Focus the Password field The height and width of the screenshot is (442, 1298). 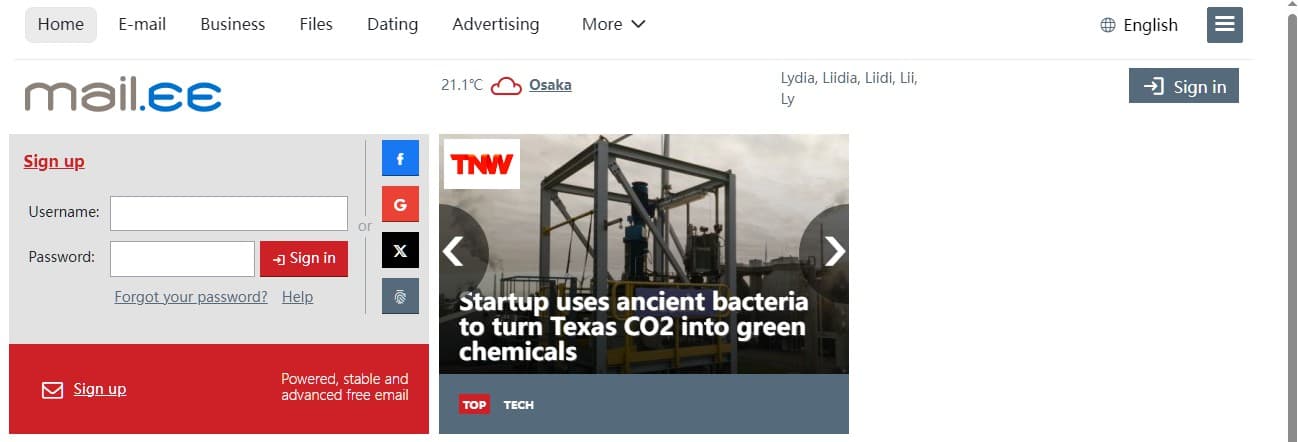(x=182, y=258)
